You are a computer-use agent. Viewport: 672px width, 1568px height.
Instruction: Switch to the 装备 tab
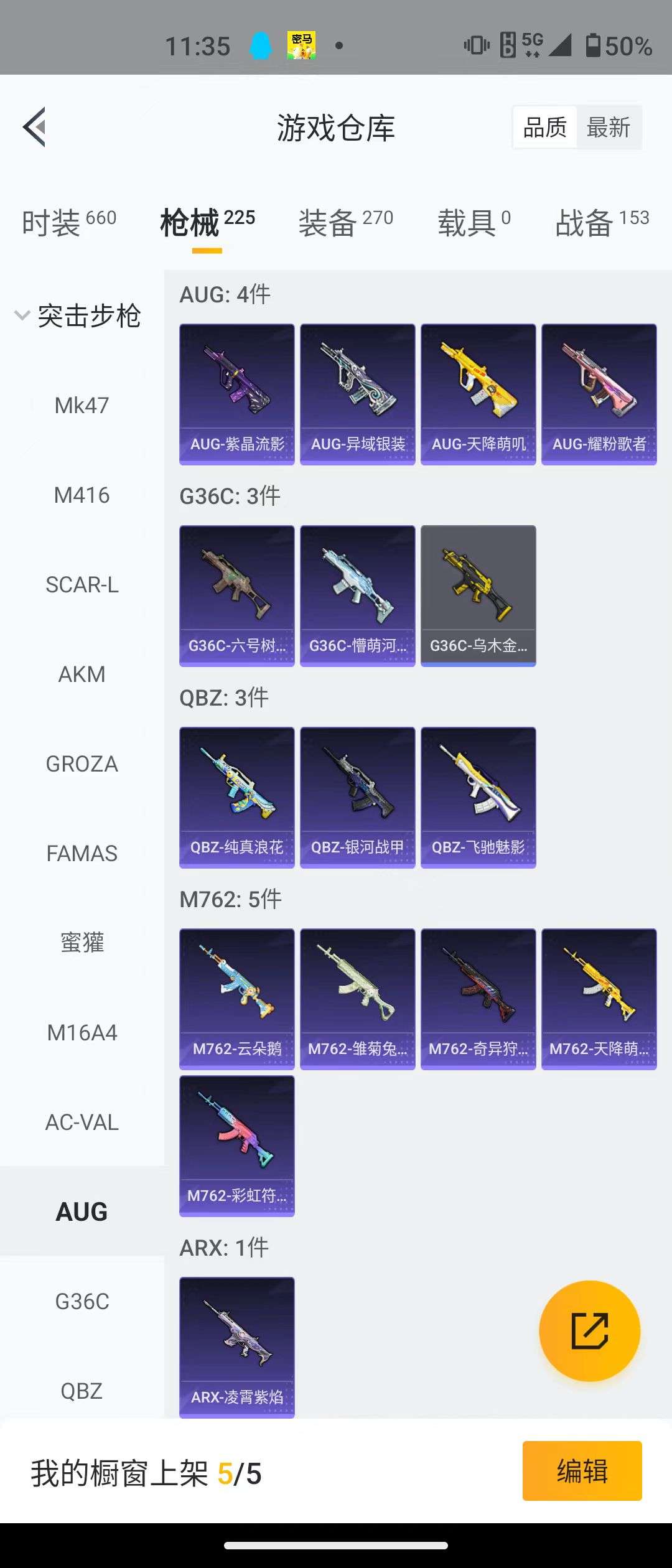(345, 223)
